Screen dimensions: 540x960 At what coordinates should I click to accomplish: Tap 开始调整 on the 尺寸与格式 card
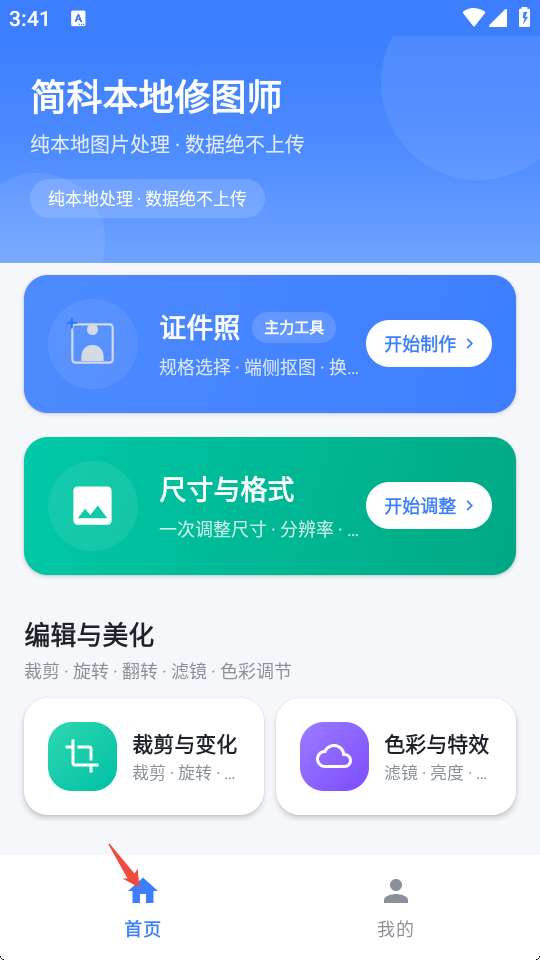coord(429,506)
